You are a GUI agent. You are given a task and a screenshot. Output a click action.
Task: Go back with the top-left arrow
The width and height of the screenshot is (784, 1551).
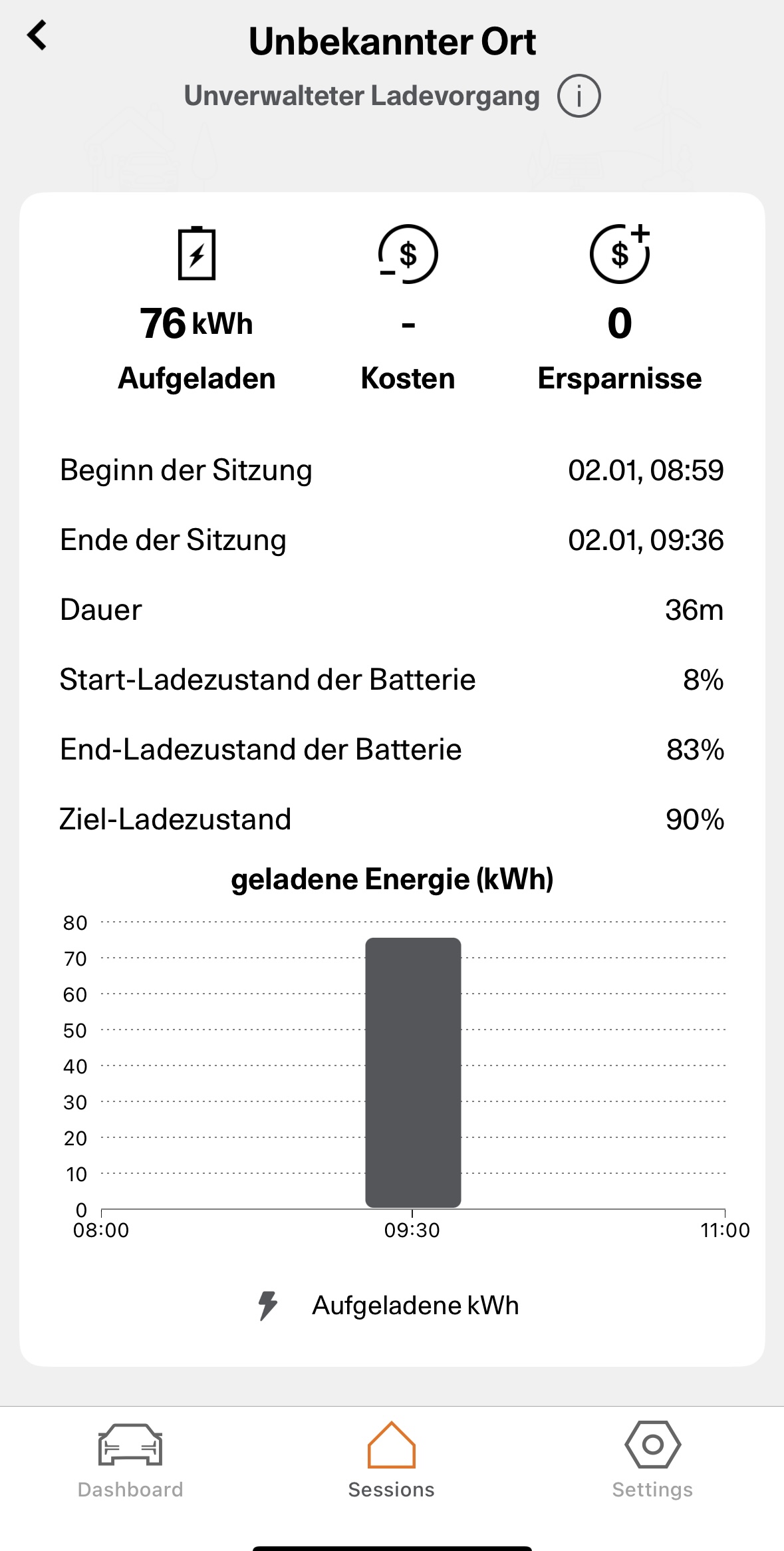click(37, 35)
